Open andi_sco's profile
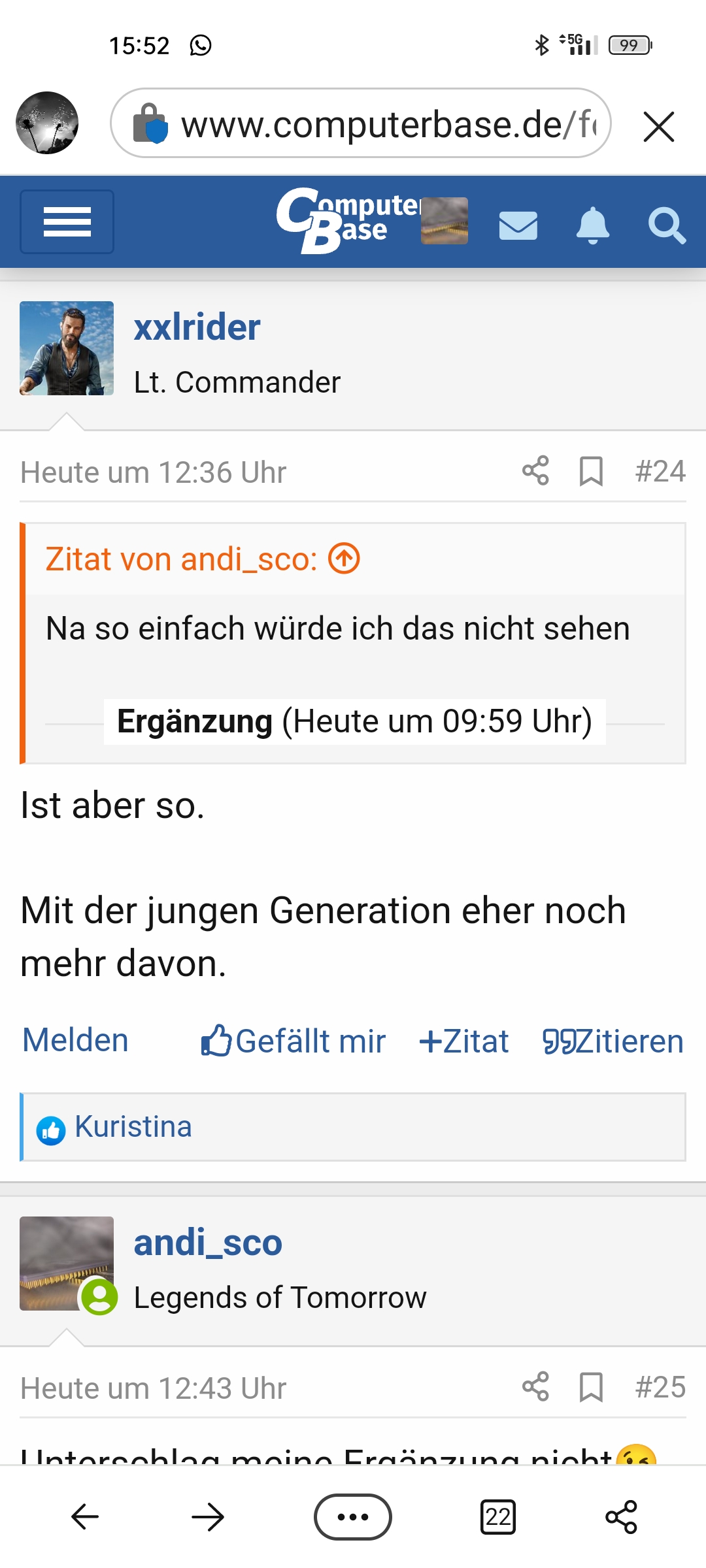The image size is (706, 1568). [x=208, y=1243]
